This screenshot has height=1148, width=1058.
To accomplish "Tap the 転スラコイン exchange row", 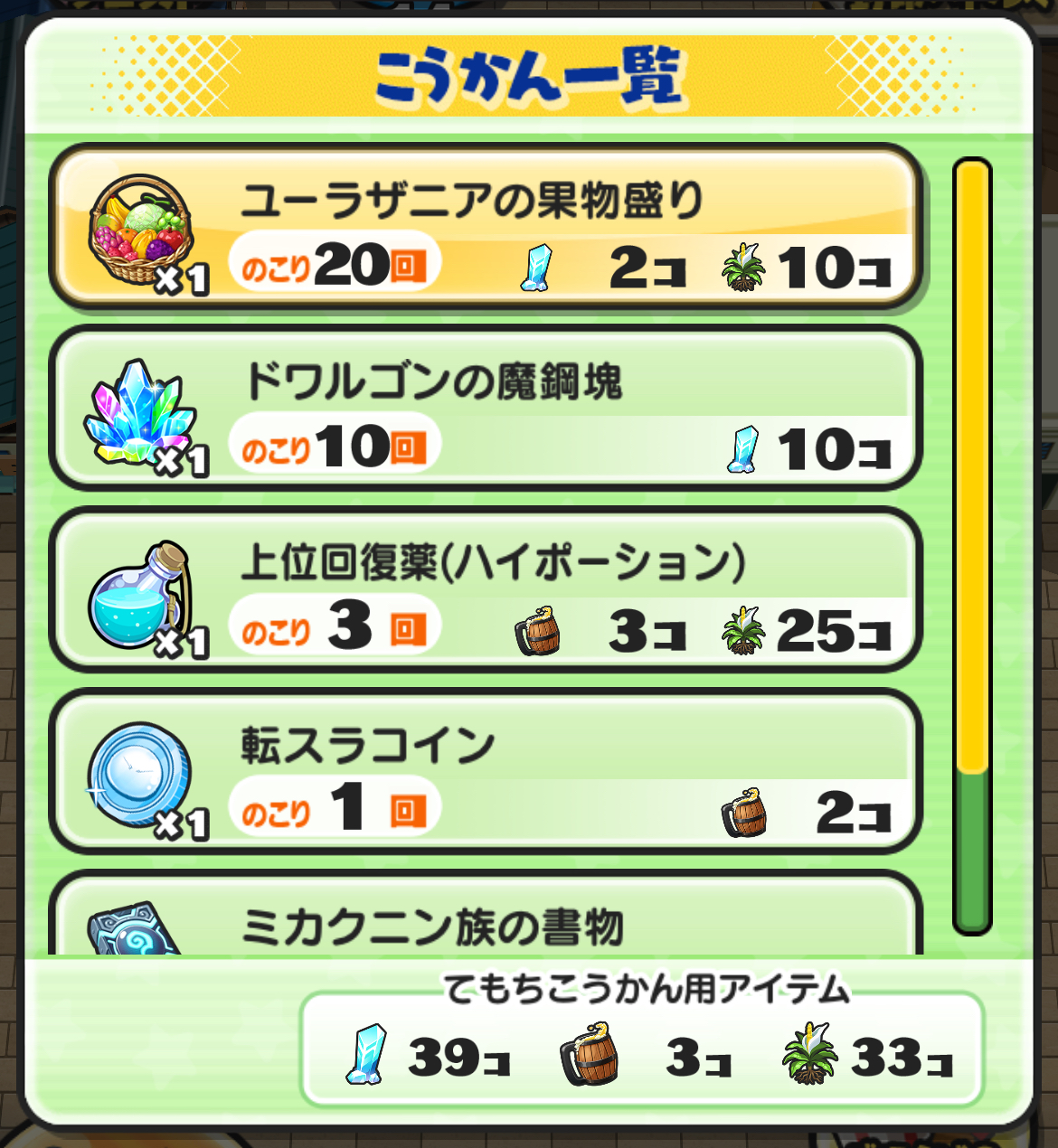I will (486, 771).
